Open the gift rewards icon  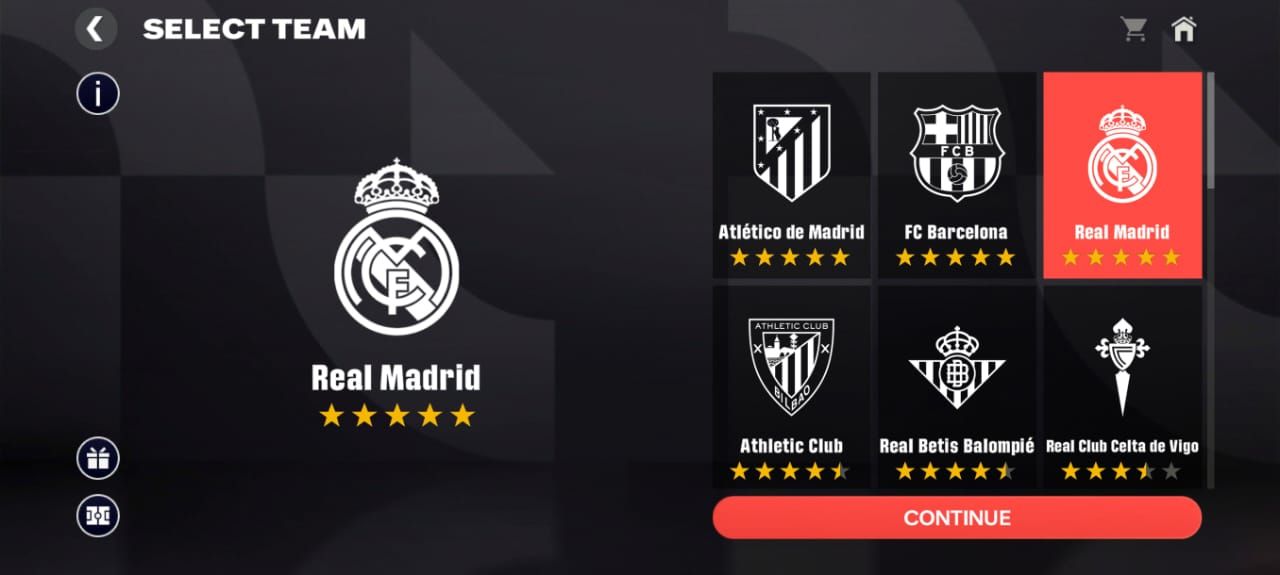click(98, 459)
